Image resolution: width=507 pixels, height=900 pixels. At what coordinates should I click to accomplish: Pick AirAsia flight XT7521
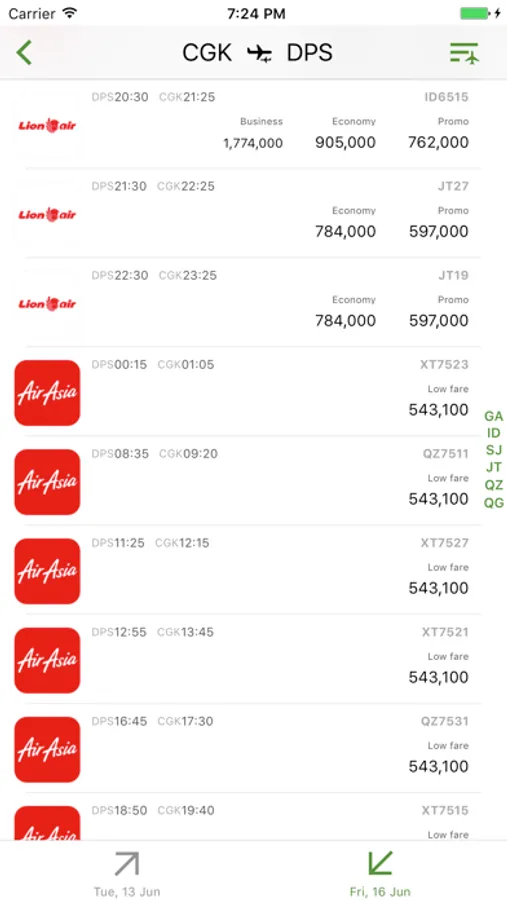pos(253,659)
